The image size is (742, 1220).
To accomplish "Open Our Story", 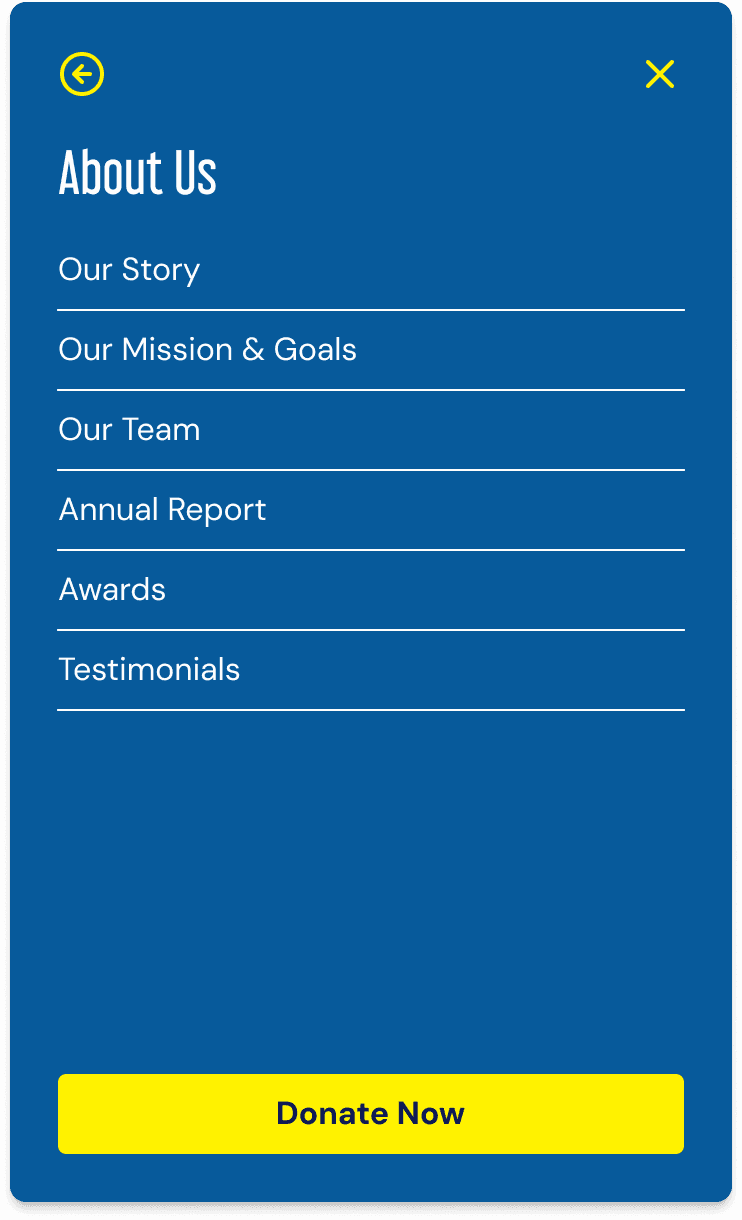I will 130,270.
